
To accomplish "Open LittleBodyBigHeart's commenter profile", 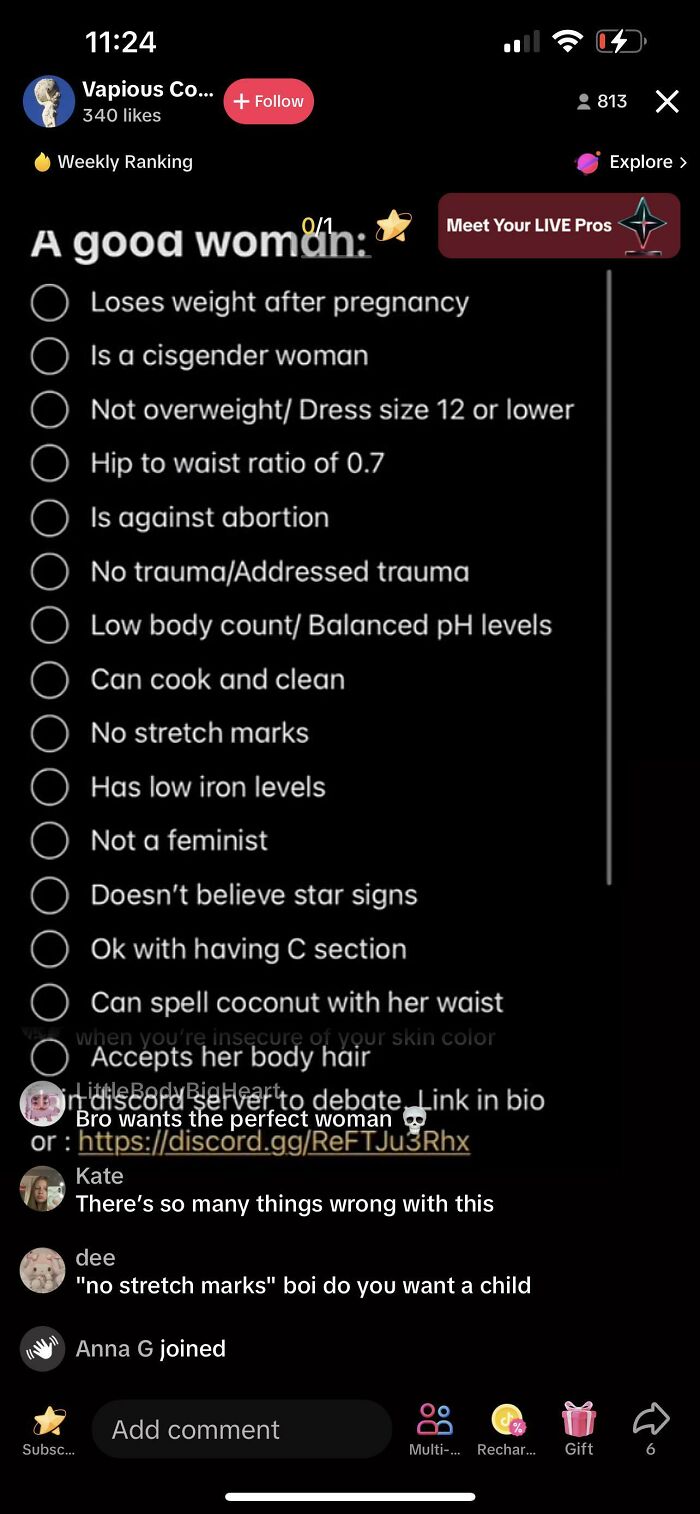I will 43,1104.
